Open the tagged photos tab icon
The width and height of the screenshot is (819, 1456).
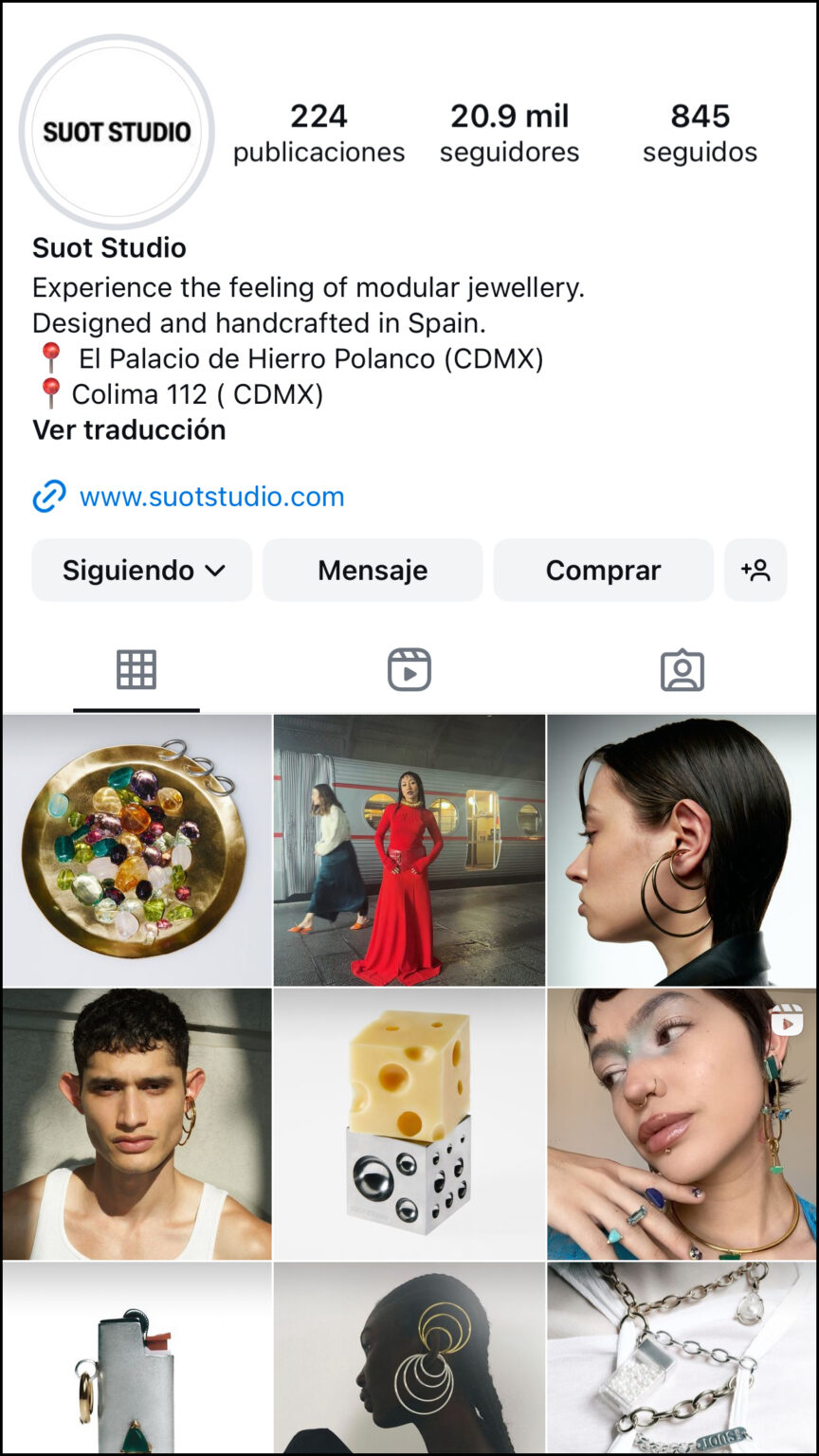(681, 668)
